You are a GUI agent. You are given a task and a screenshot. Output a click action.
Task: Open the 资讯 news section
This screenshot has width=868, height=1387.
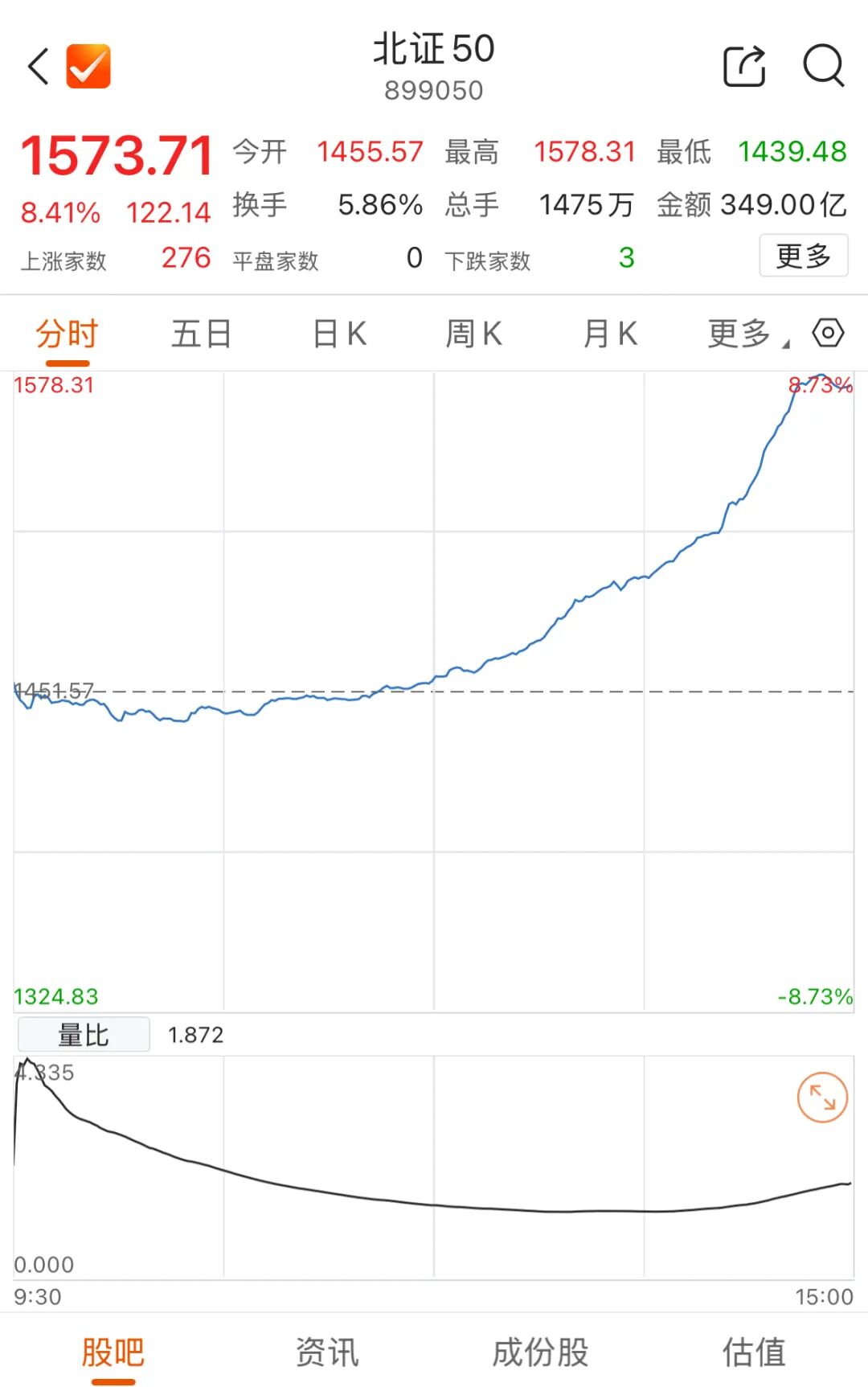pos(327,1350)
